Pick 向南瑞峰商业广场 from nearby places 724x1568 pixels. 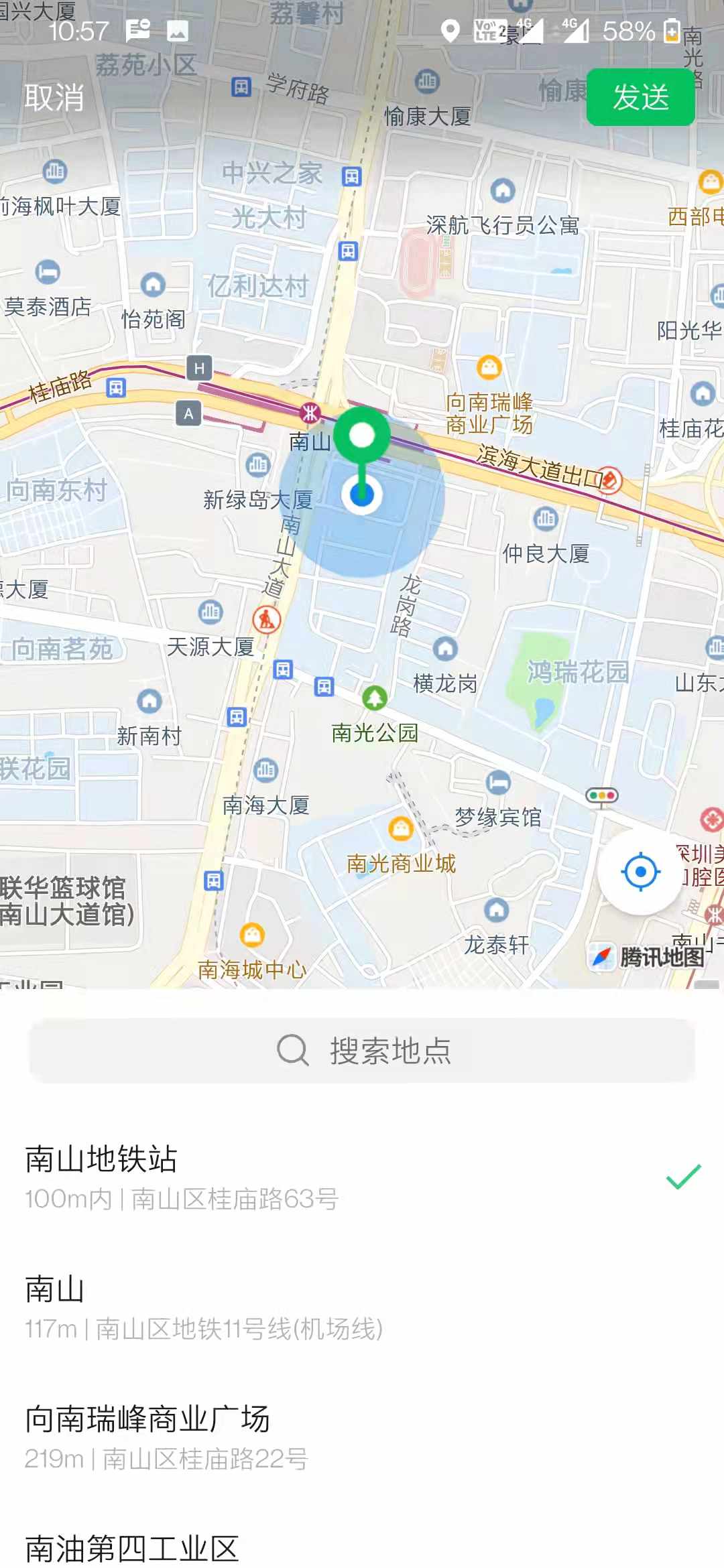(x=362, y=1437)
